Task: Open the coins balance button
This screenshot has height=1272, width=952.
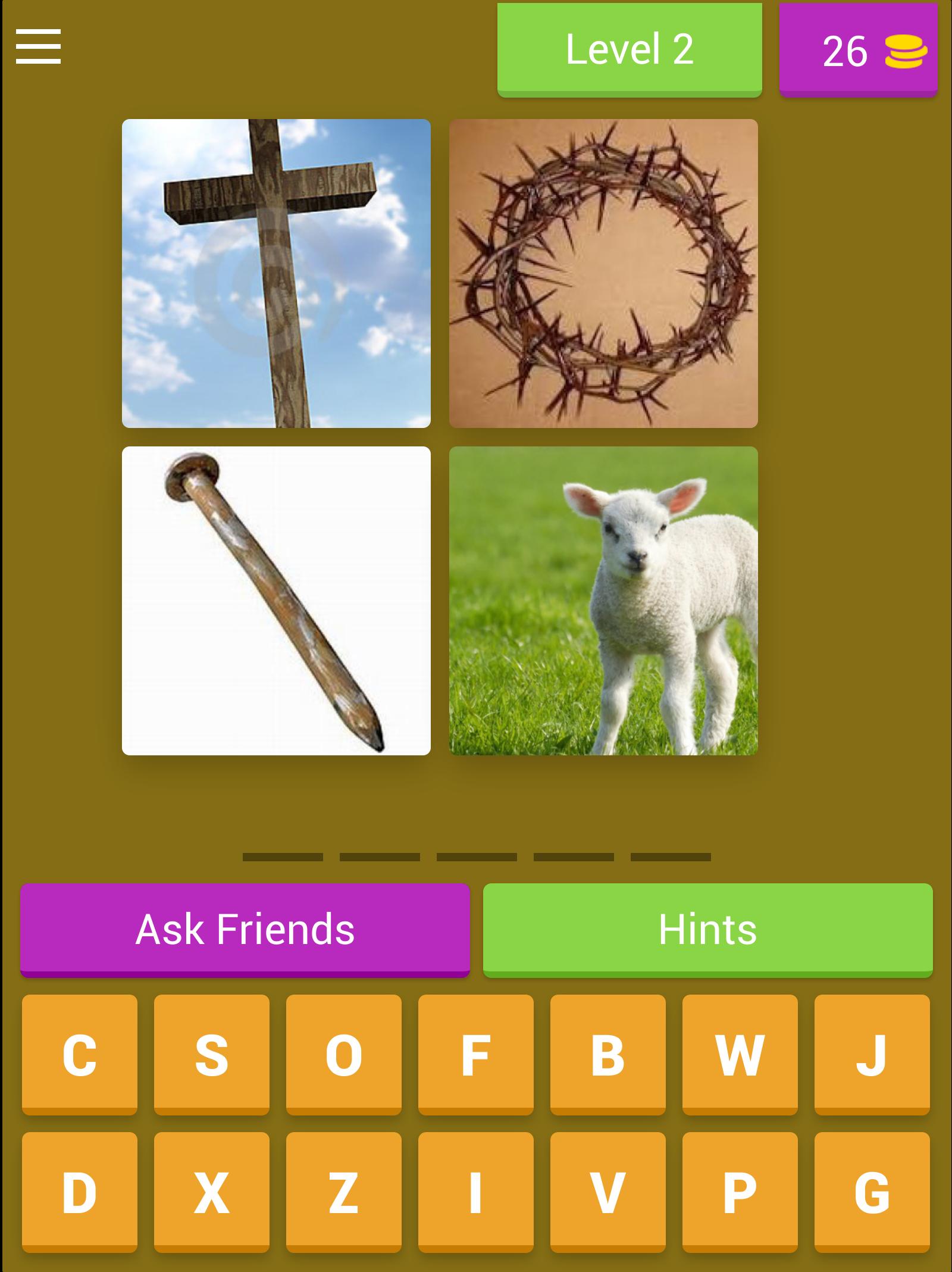Action: point(858,50)
